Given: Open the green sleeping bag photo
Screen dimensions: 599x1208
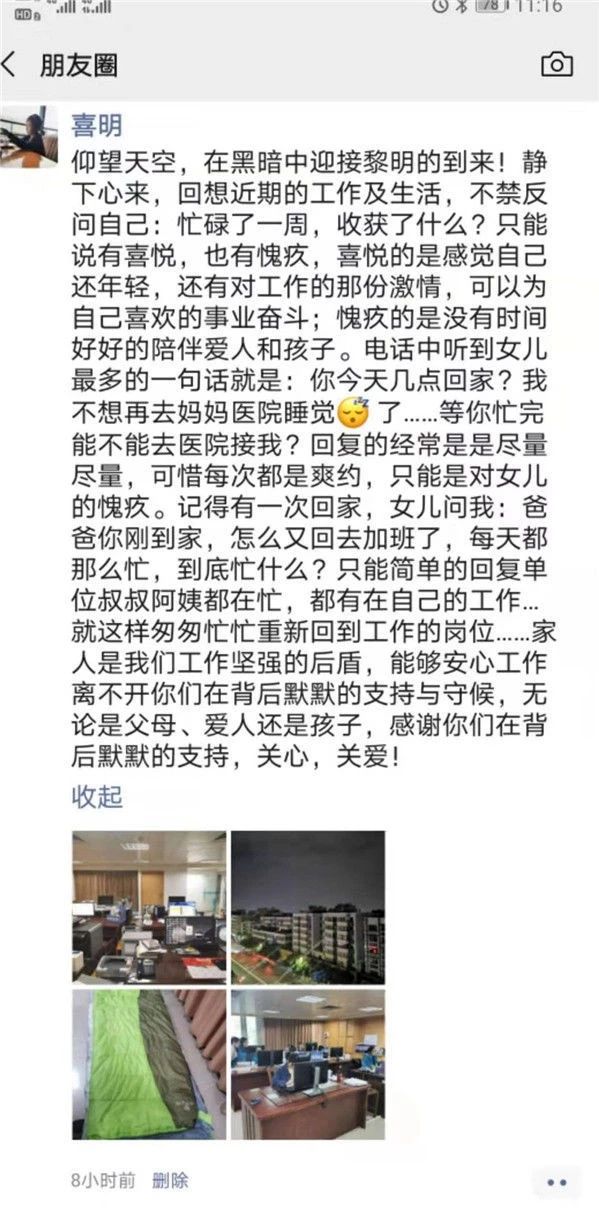Looking at the screenshot, I should tap(148, 1065).
